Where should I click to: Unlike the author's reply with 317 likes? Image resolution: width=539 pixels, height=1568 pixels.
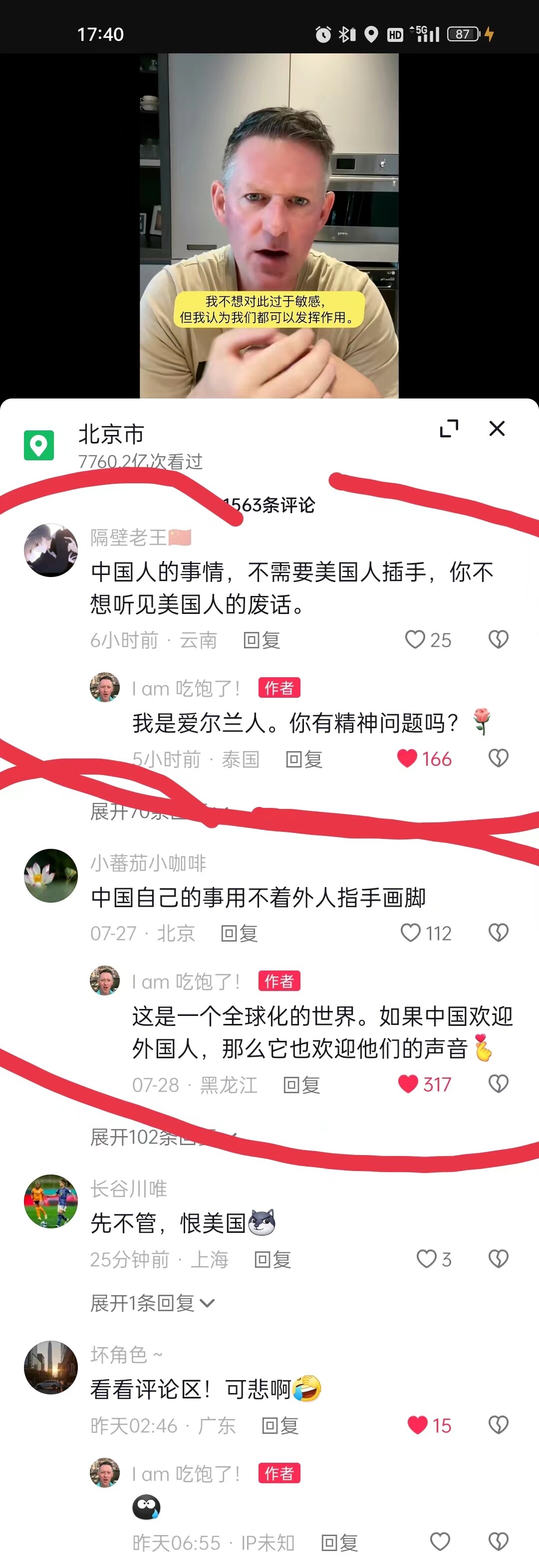click(407, 1083)
